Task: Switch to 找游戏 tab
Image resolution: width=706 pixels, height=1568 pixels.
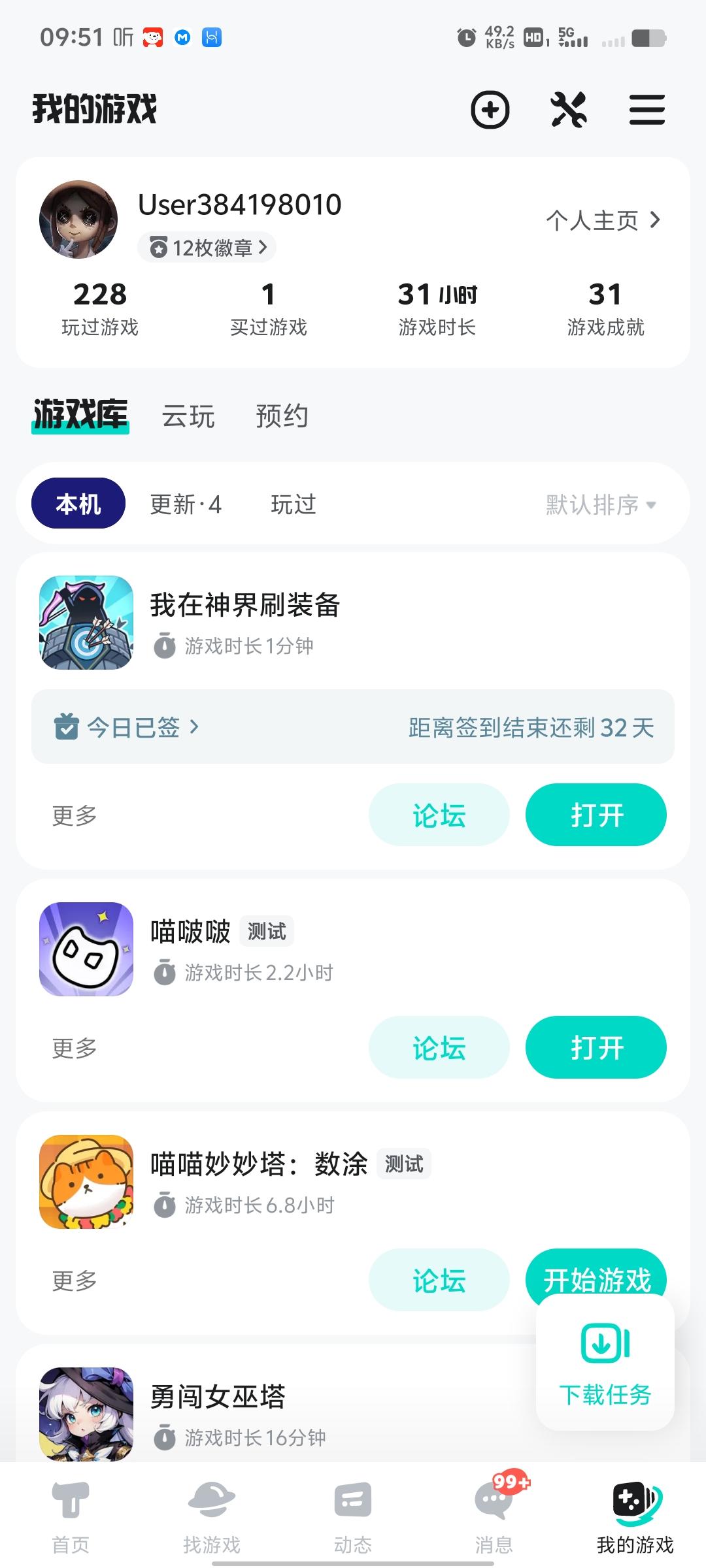Action: coord(212,1517)
